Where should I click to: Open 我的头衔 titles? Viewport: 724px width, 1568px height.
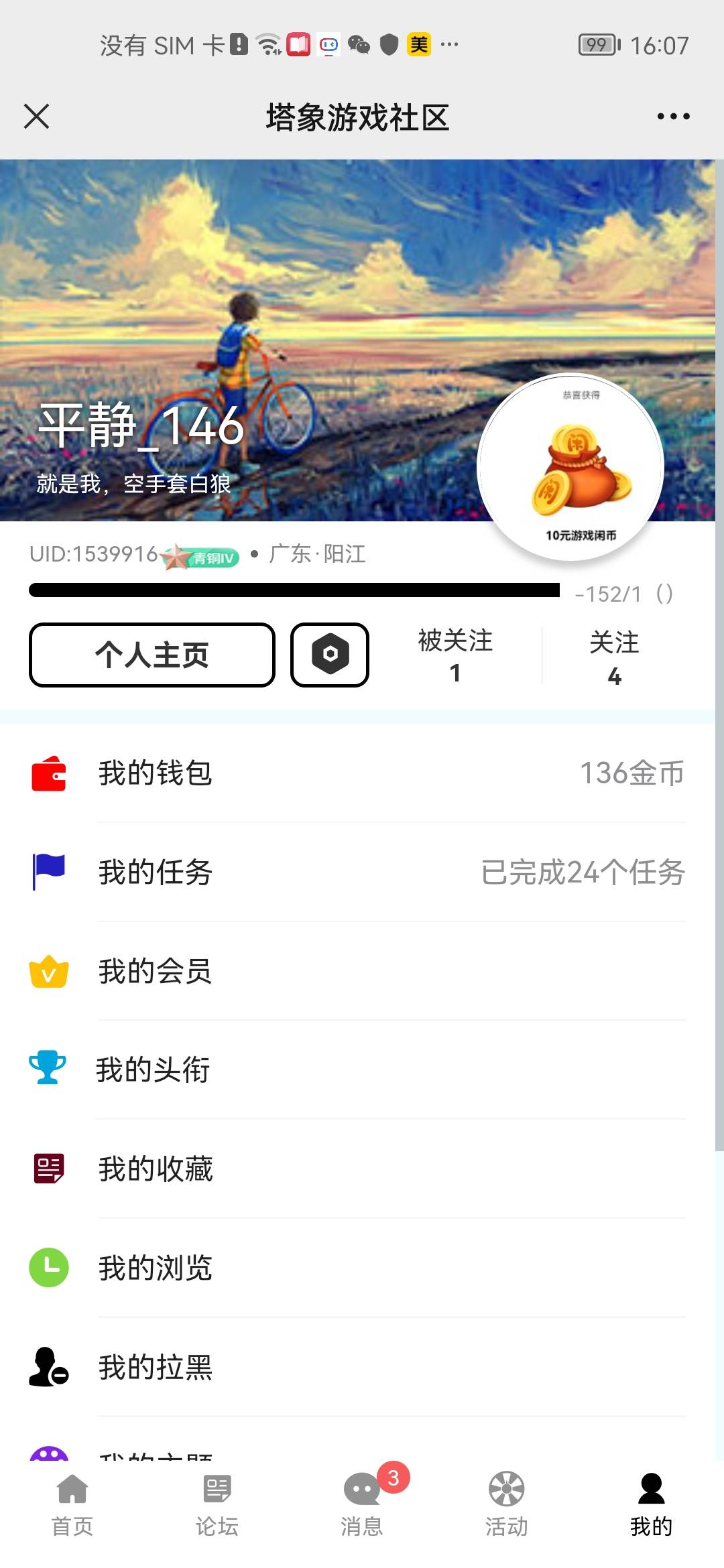pos(358,1069)
